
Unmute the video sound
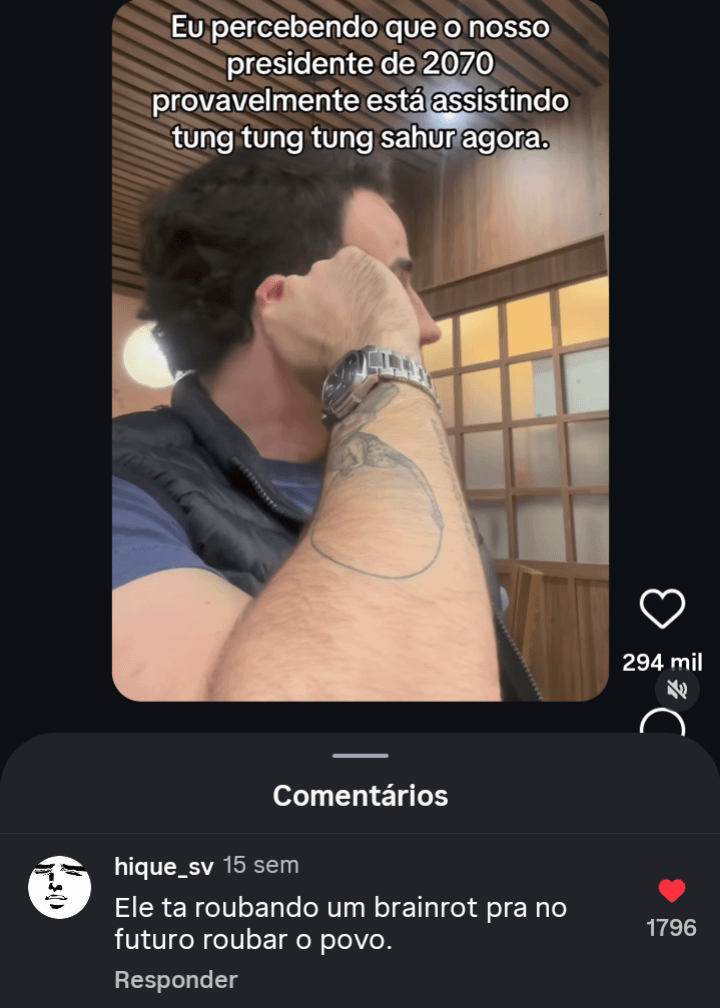(x=677, y=689)
